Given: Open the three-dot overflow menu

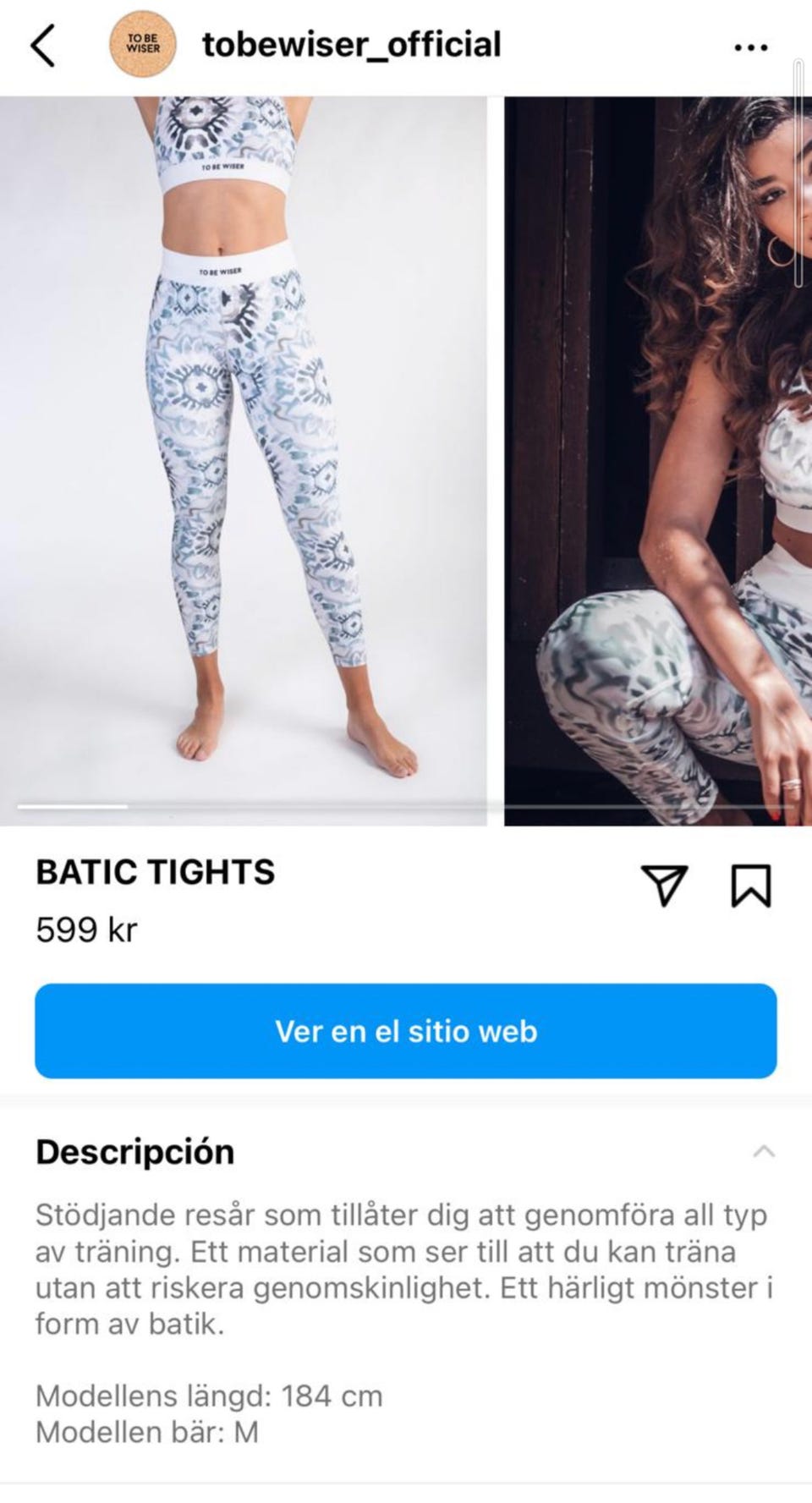Looking at the screenshot, I should 750,47.
